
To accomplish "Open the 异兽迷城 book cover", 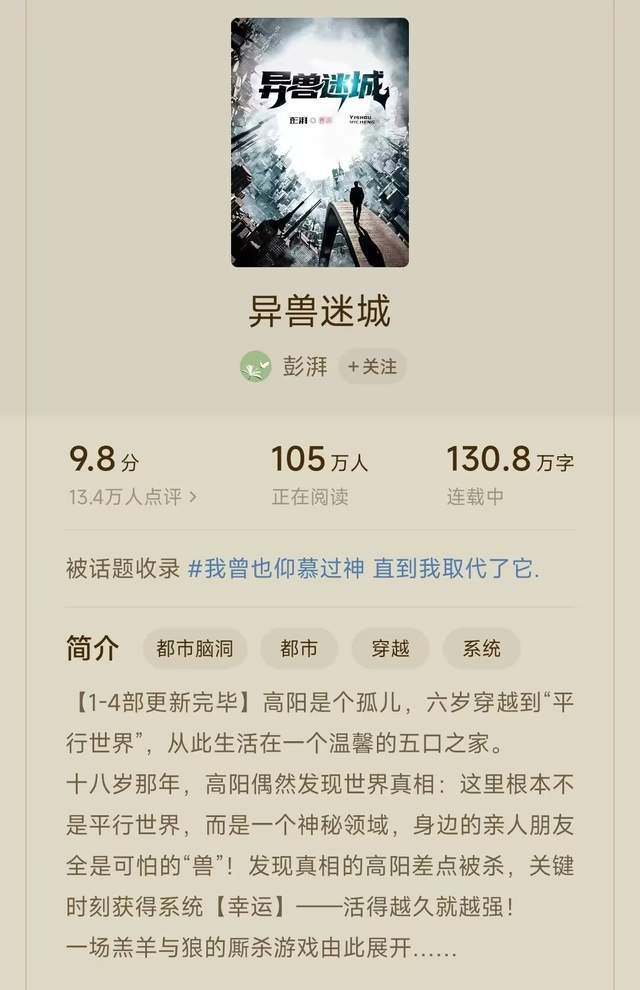I will 320,142.
